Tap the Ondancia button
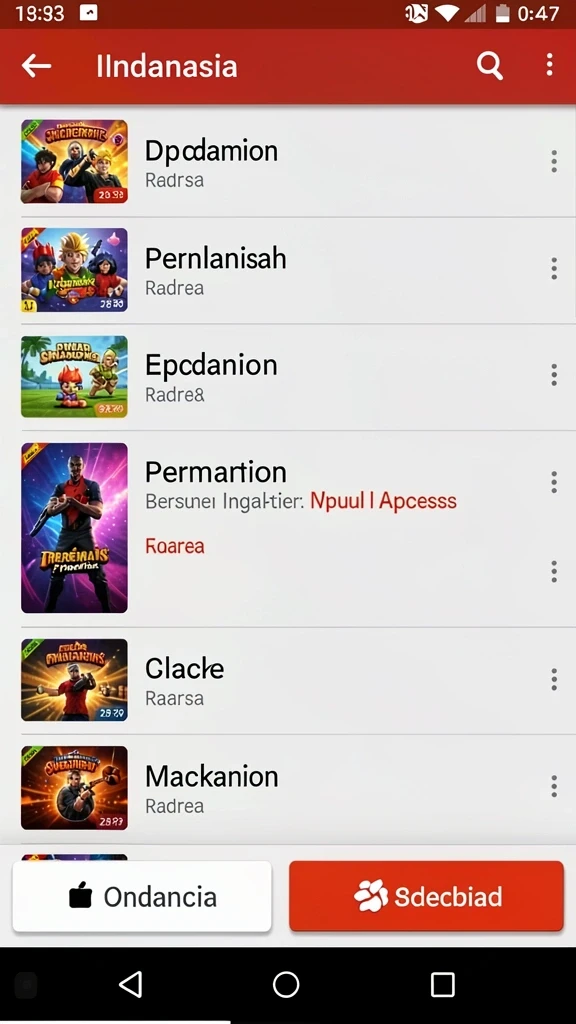 click(x=142, y=896)
